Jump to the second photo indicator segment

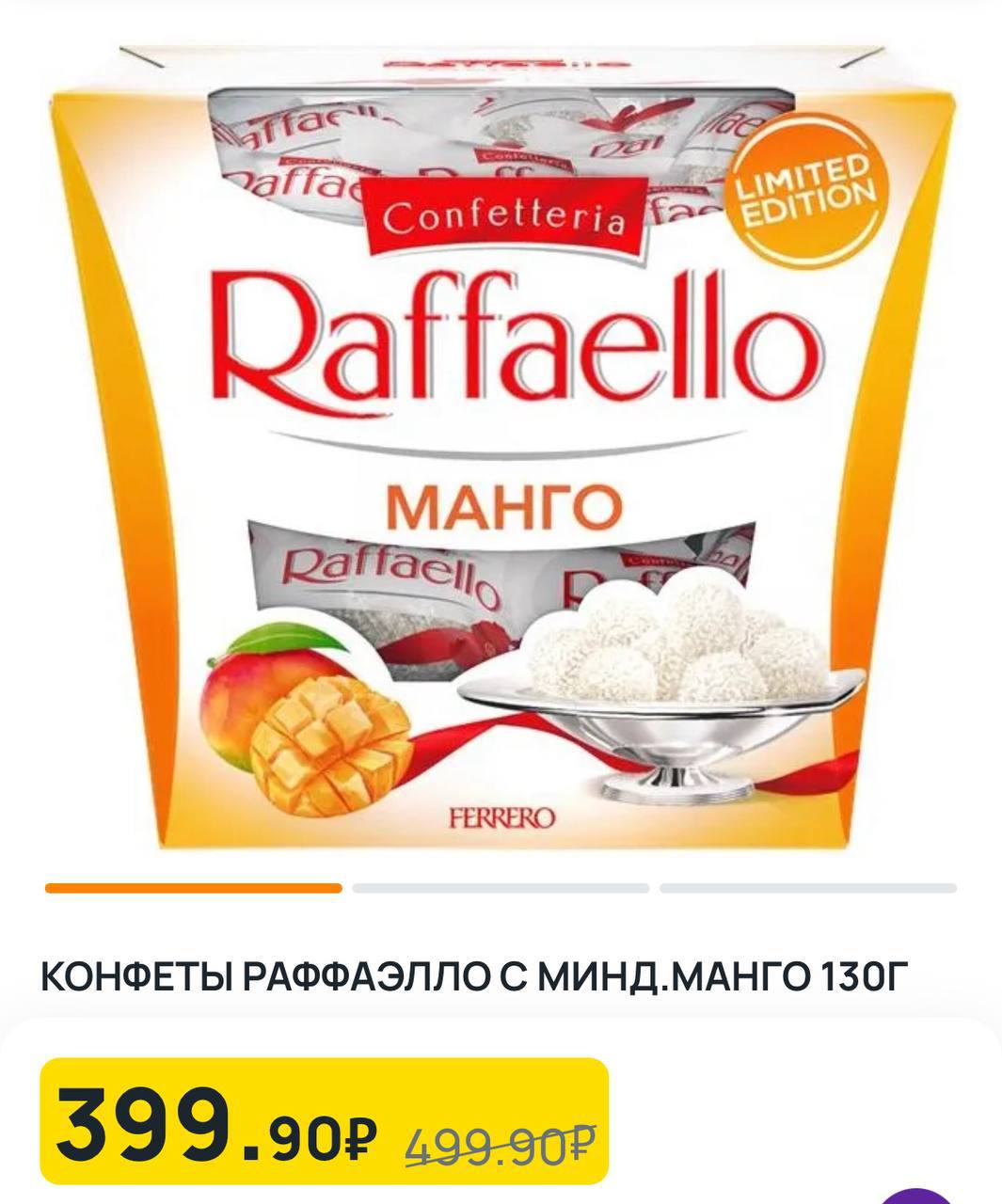coord(501,888)
